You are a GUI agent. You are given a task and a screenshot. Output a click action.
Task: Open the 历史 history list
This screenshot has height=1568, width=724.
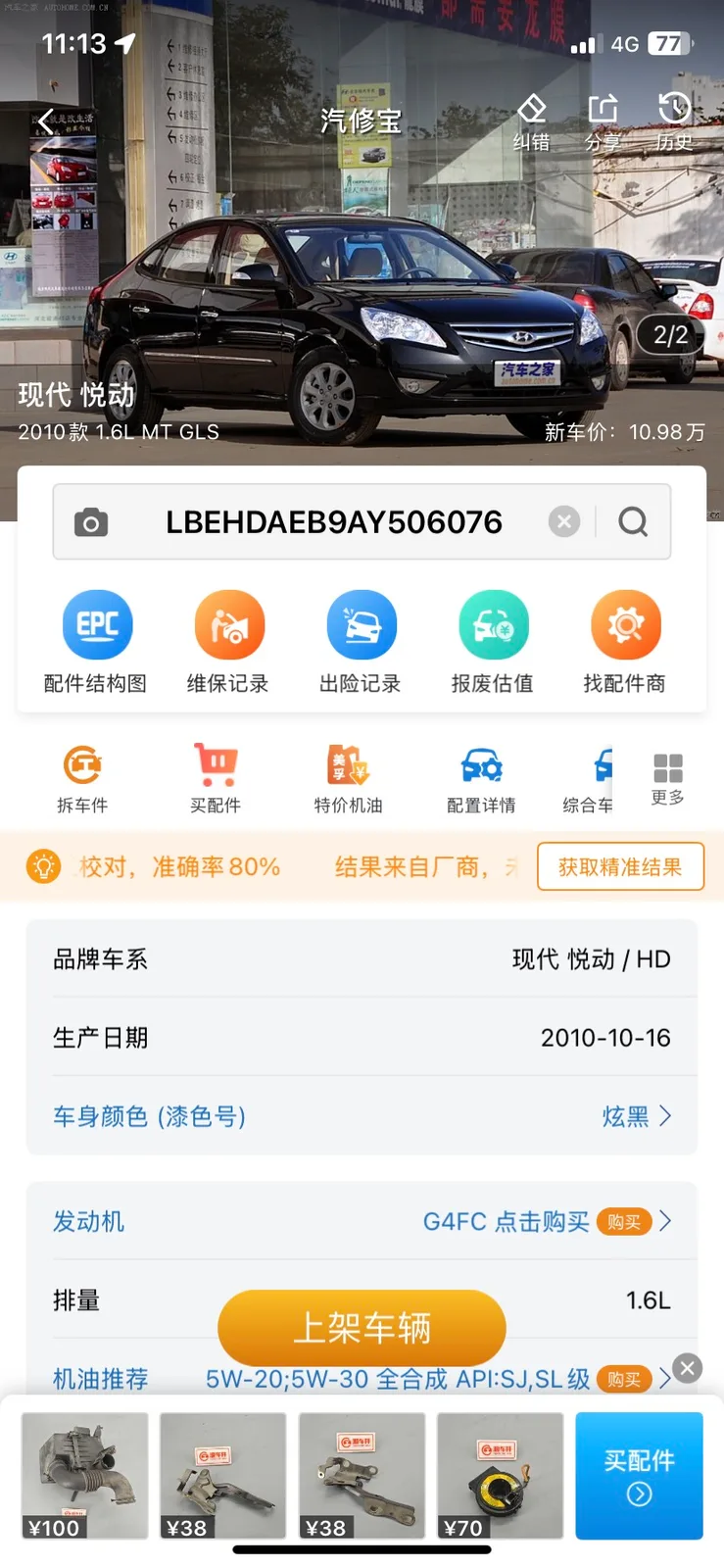[674, 123]
